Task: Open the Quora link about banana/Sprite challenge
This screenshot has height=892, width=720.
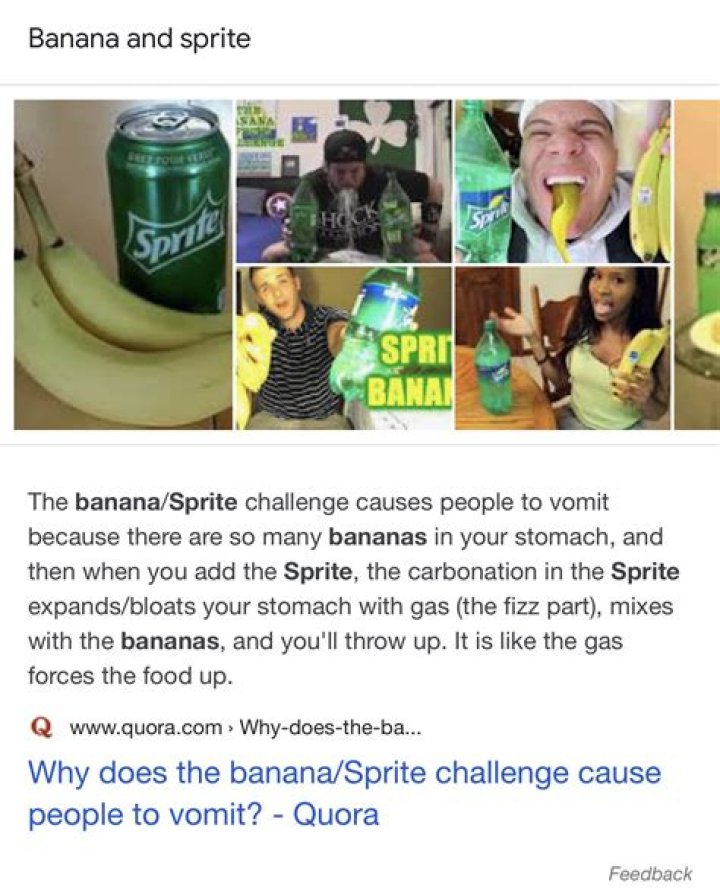Action: 344,792
